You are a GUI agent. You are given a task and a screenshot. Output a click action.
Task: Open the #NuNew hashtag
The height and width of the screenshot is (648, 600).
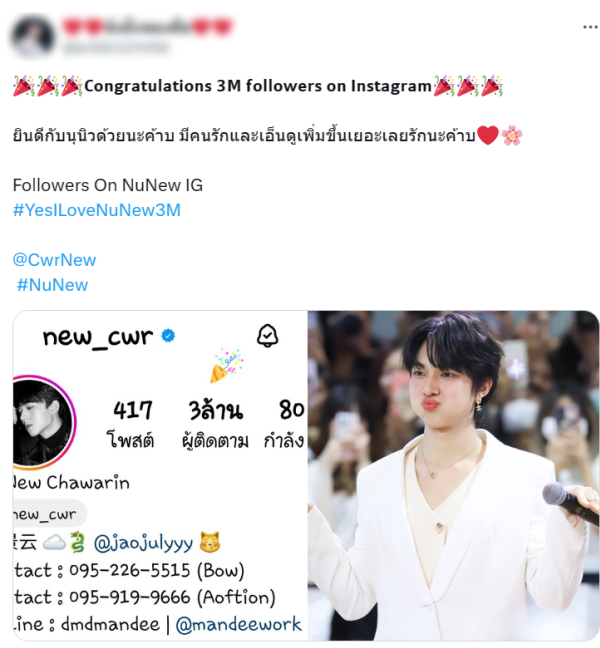click(52, 285)
